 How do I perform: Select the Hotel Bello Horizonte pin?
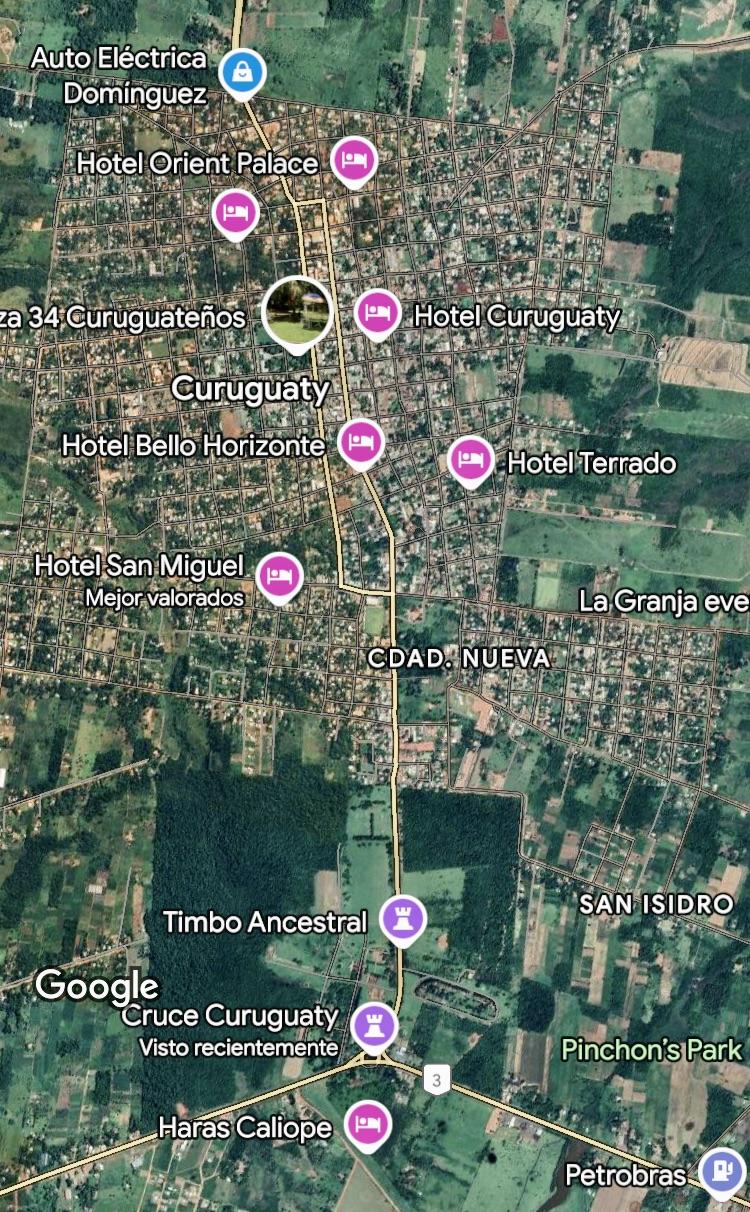pyautogui.click(x=360, y=443)
